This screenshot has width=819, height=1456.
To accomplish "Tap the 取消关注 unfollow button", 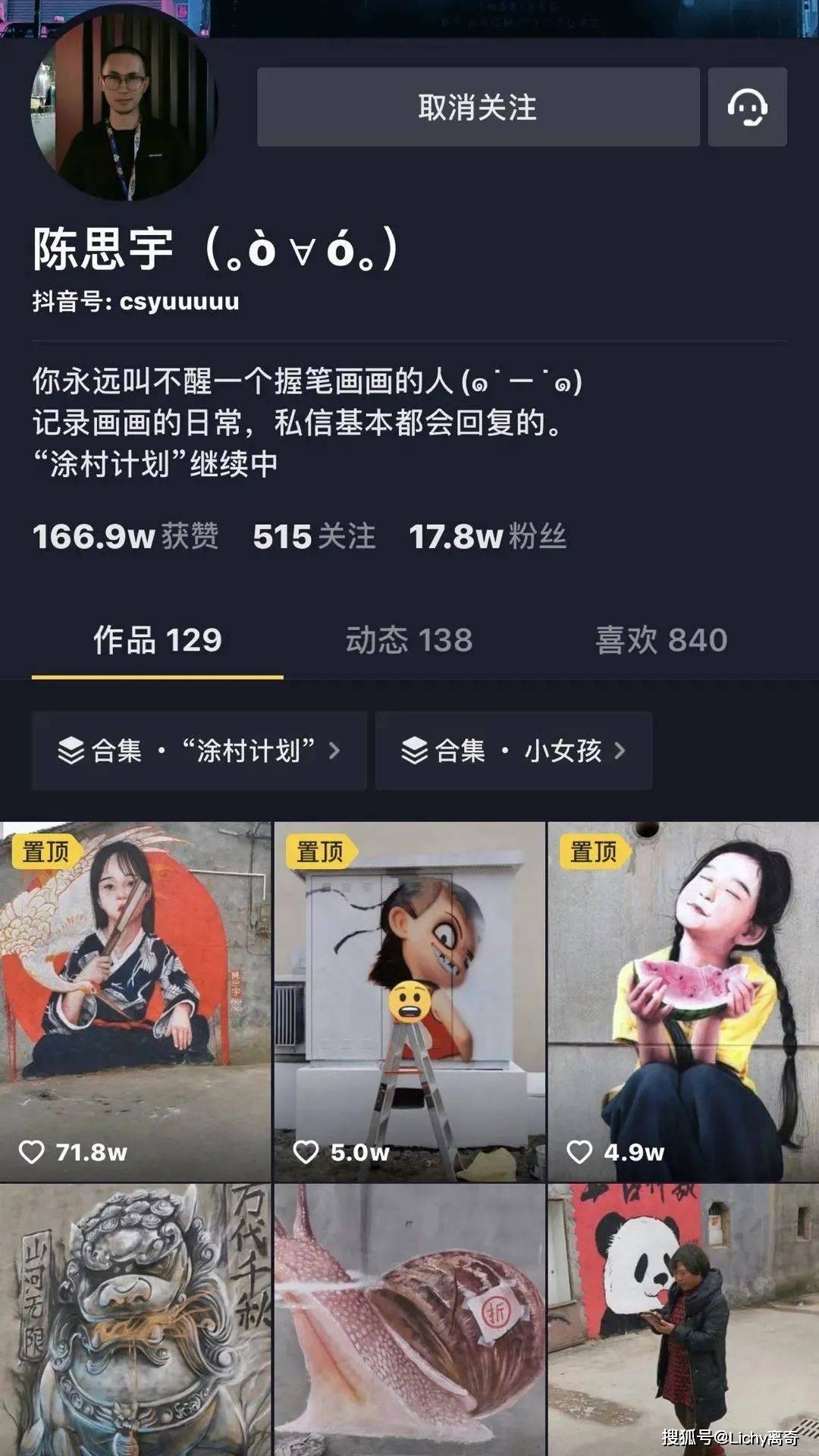I will (478, 107).
